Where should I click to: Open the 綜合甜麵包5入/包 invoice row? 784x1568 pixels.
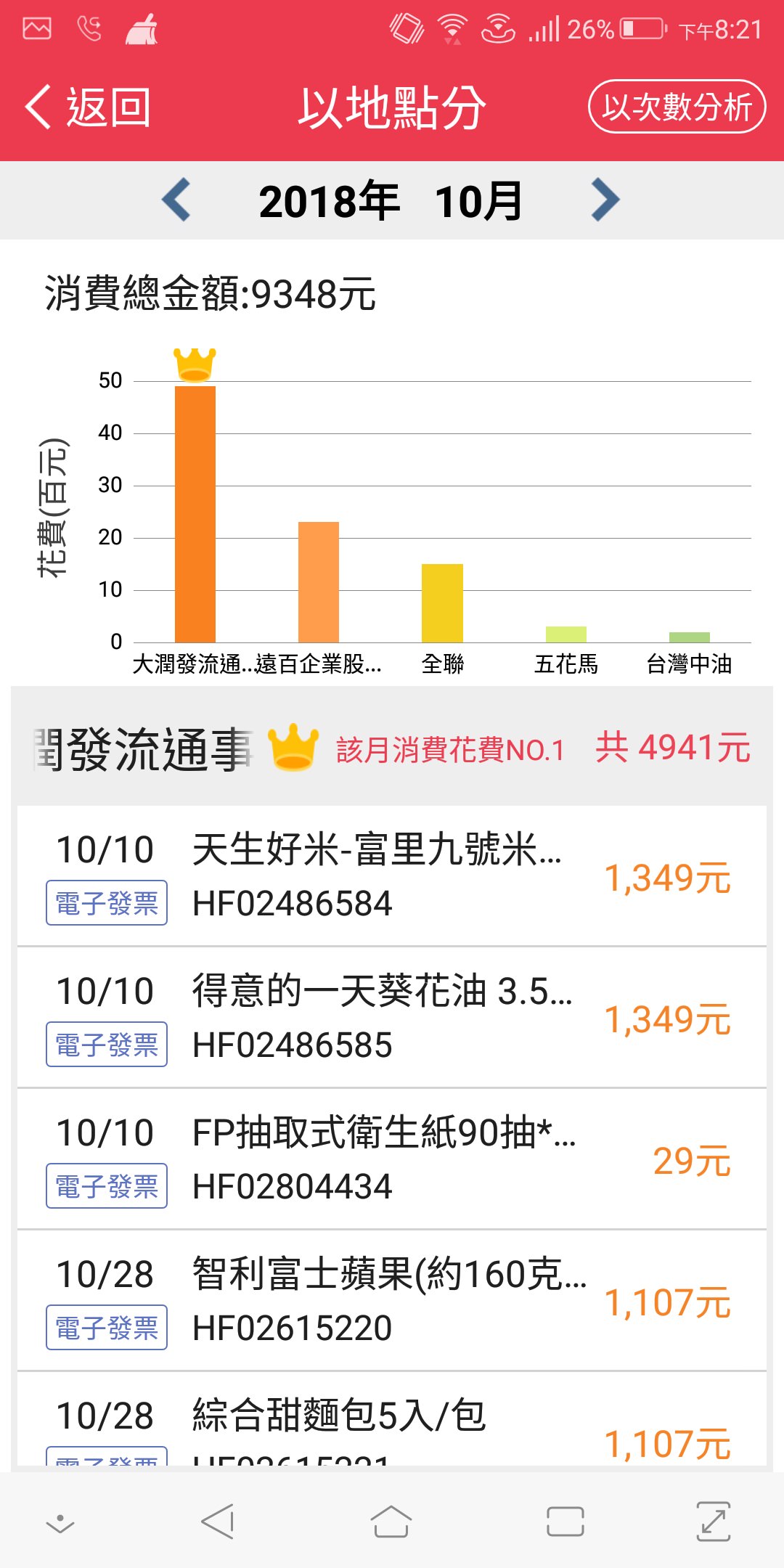coord(392,1419)
